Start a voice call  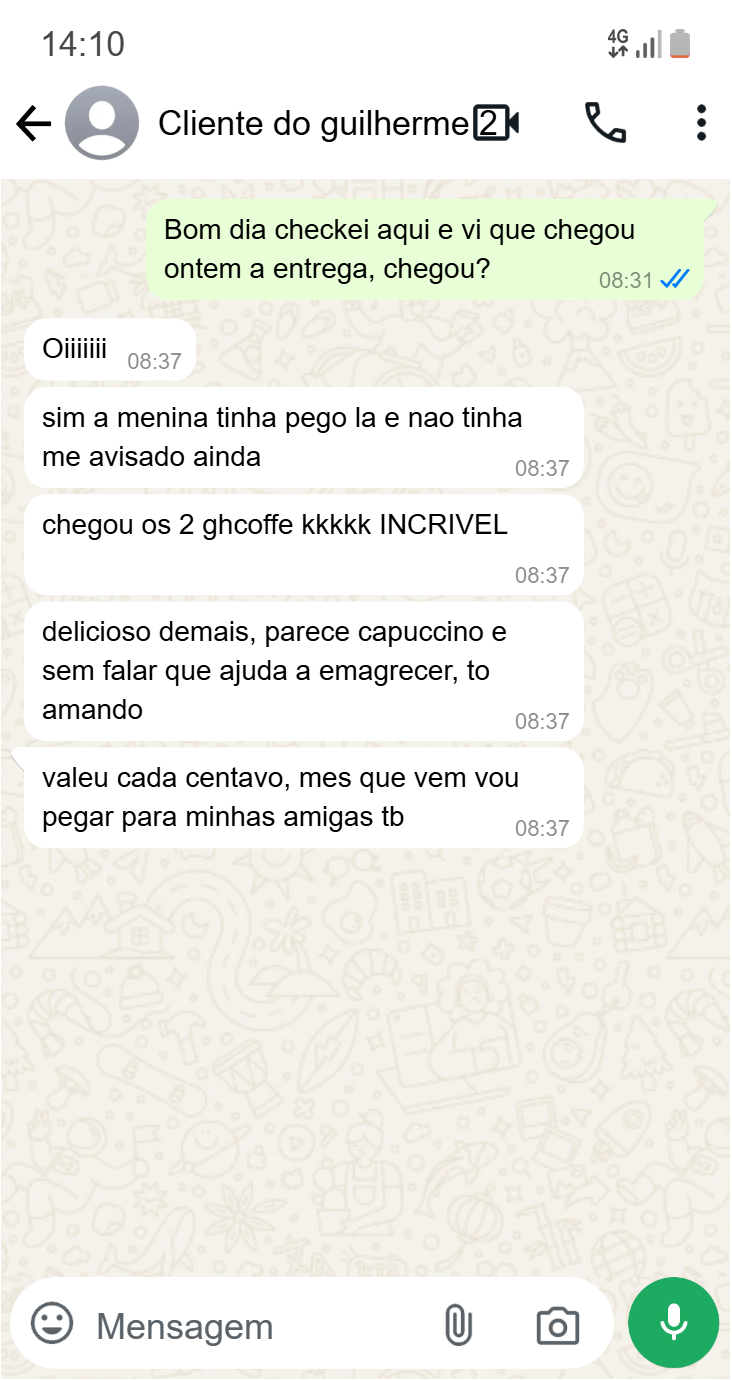pyautogui.click(x=605, y=123)
